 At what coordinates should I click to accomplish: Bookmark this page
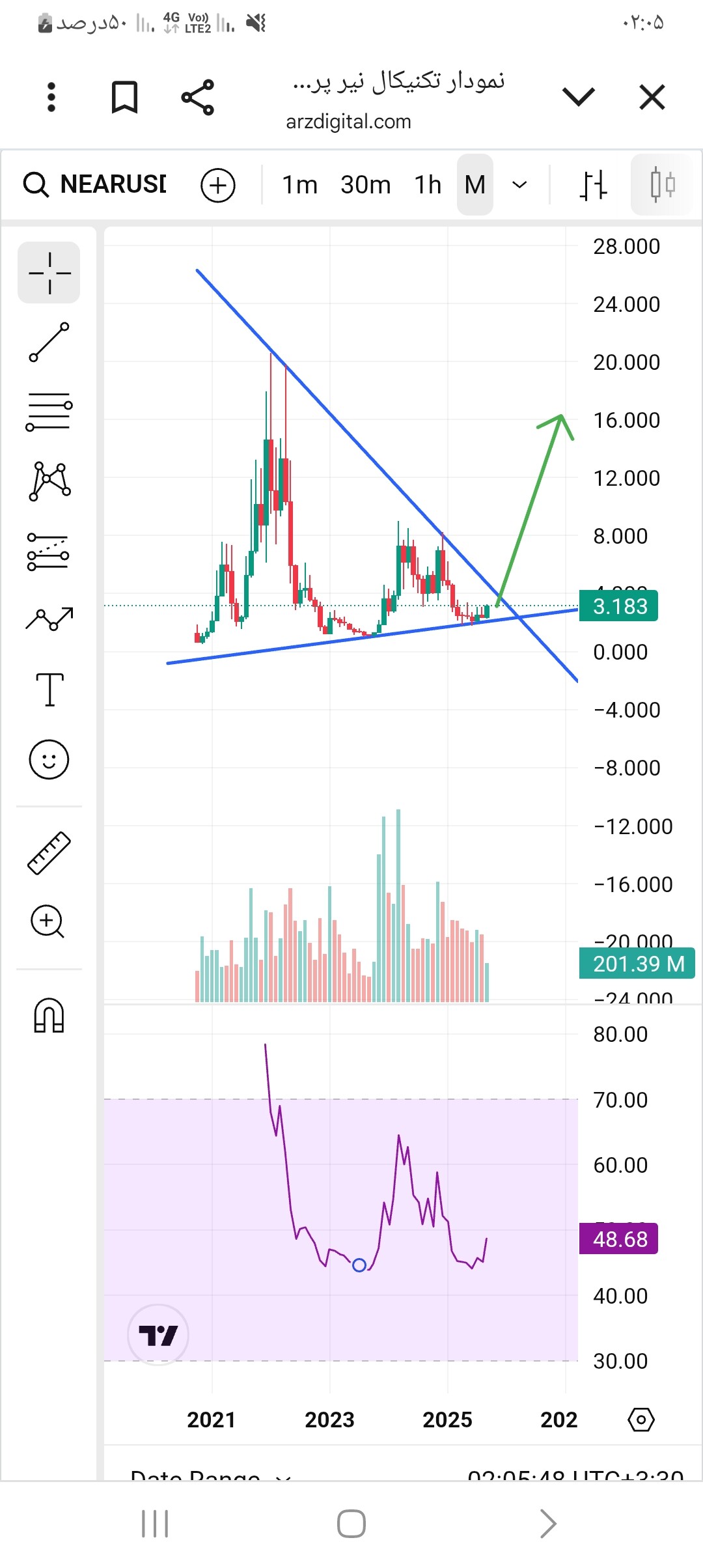124,98
